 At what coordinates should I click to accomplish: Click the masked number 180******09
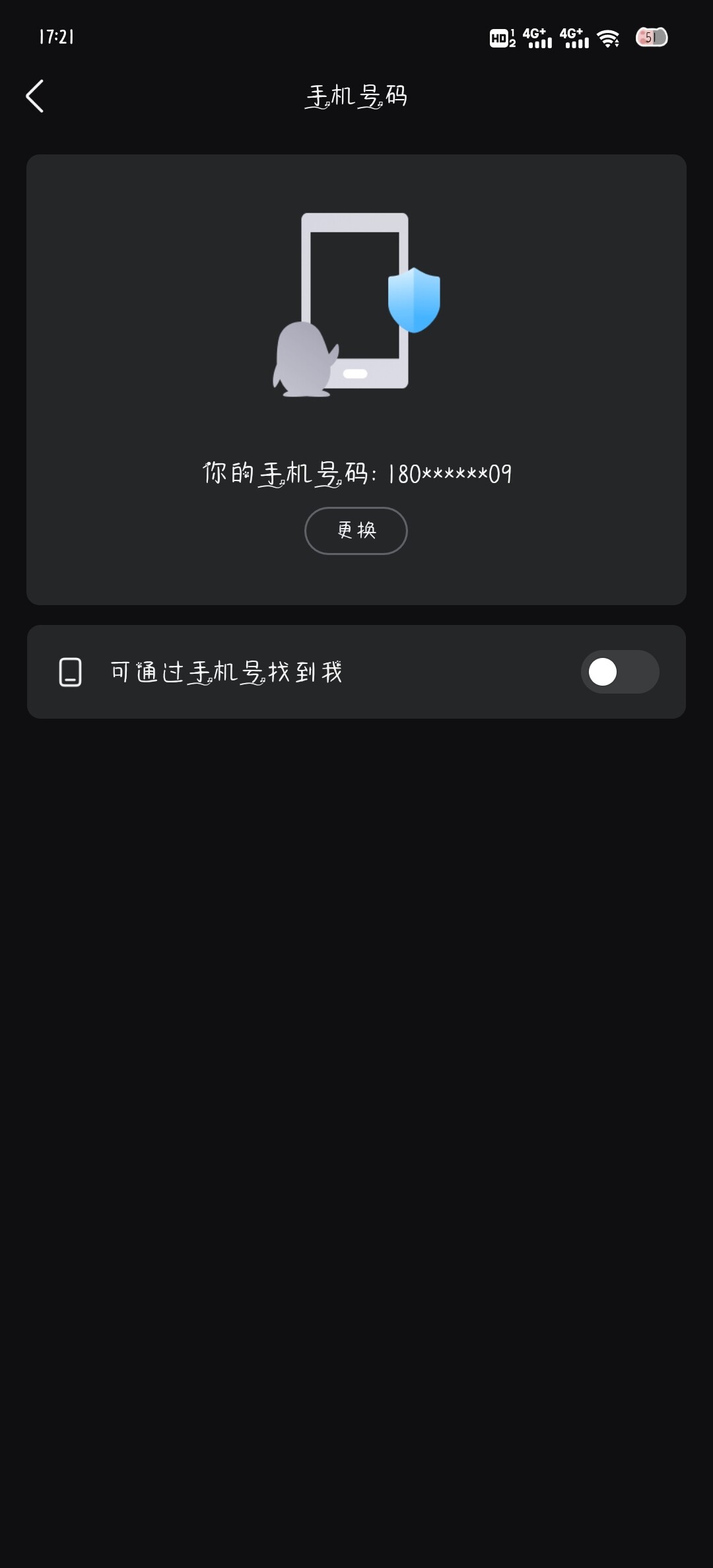pos(448,473)
